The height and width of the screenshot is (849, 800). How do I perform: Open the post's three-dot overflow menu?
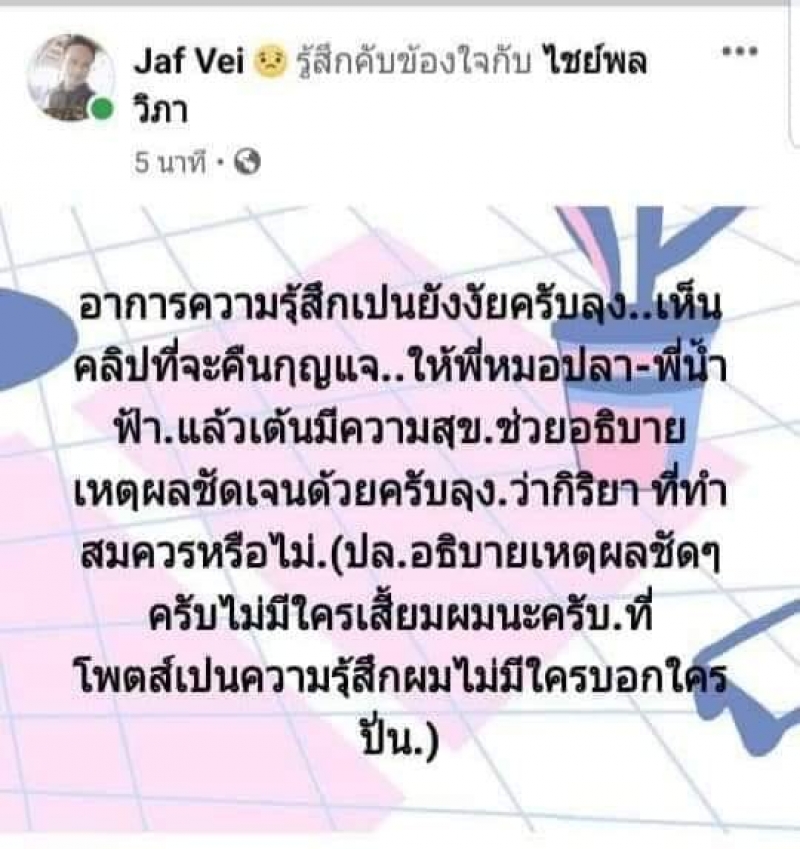[x=741, y=52]
